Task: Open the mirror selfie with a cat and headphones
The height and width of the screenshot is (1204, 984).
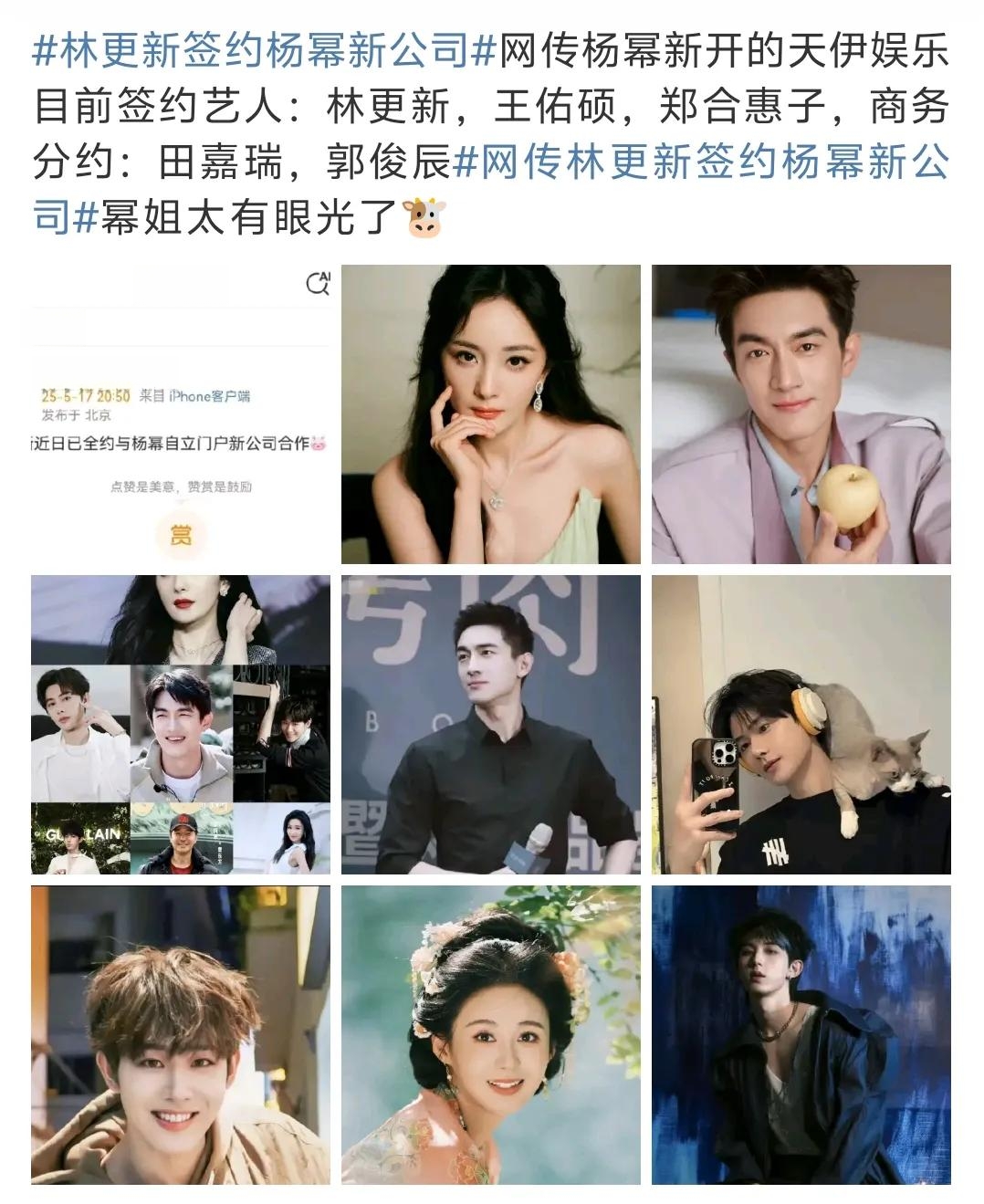Action: tap(801, 725)
